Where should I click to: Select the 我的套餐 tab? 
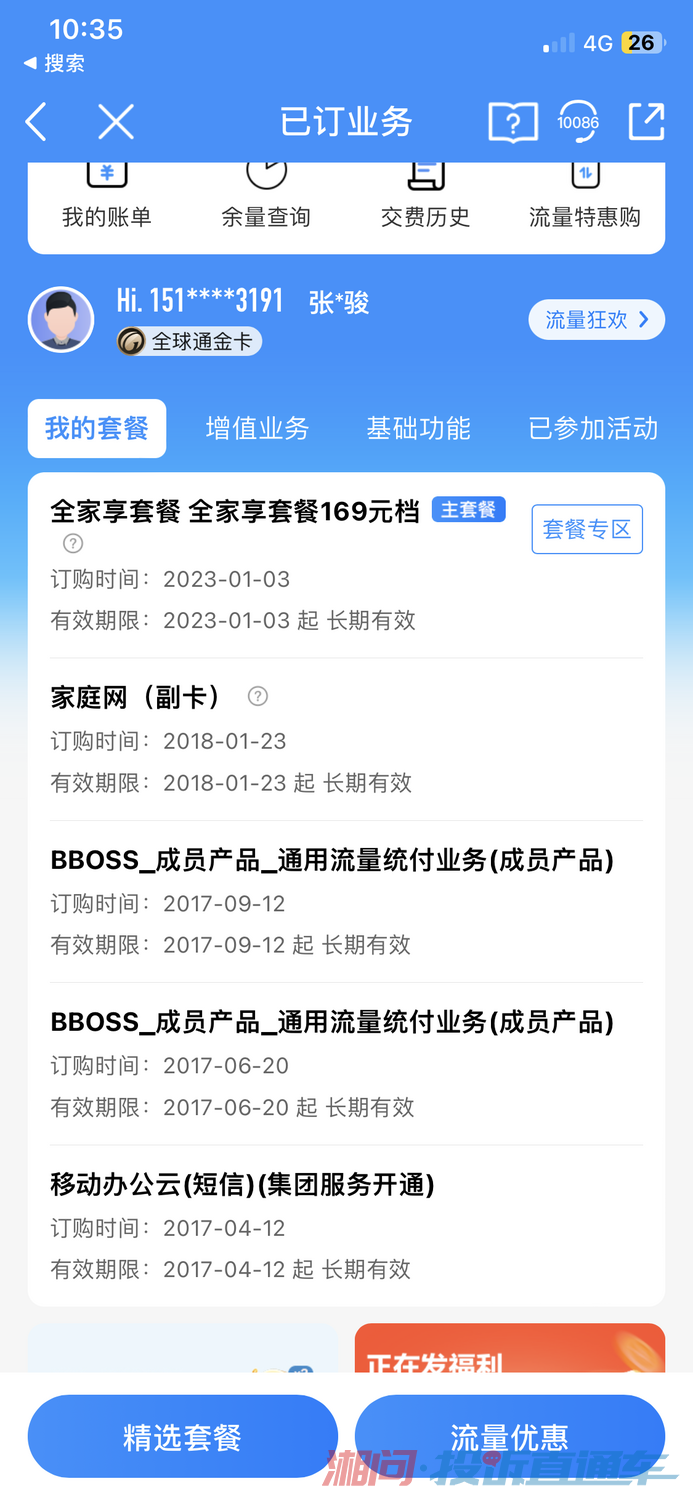coord(97,429)
